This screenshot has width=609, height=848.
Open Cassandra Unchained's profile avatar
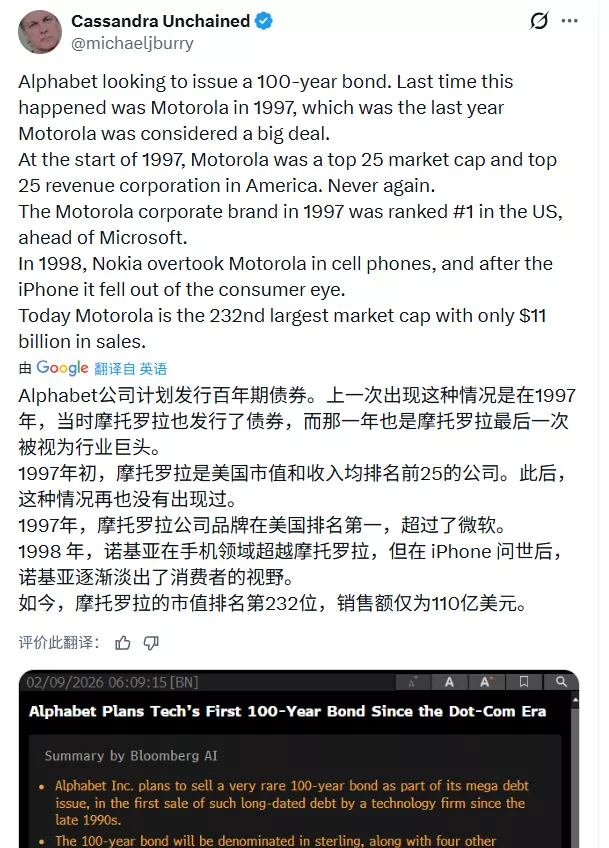click(x=40, y=31)
